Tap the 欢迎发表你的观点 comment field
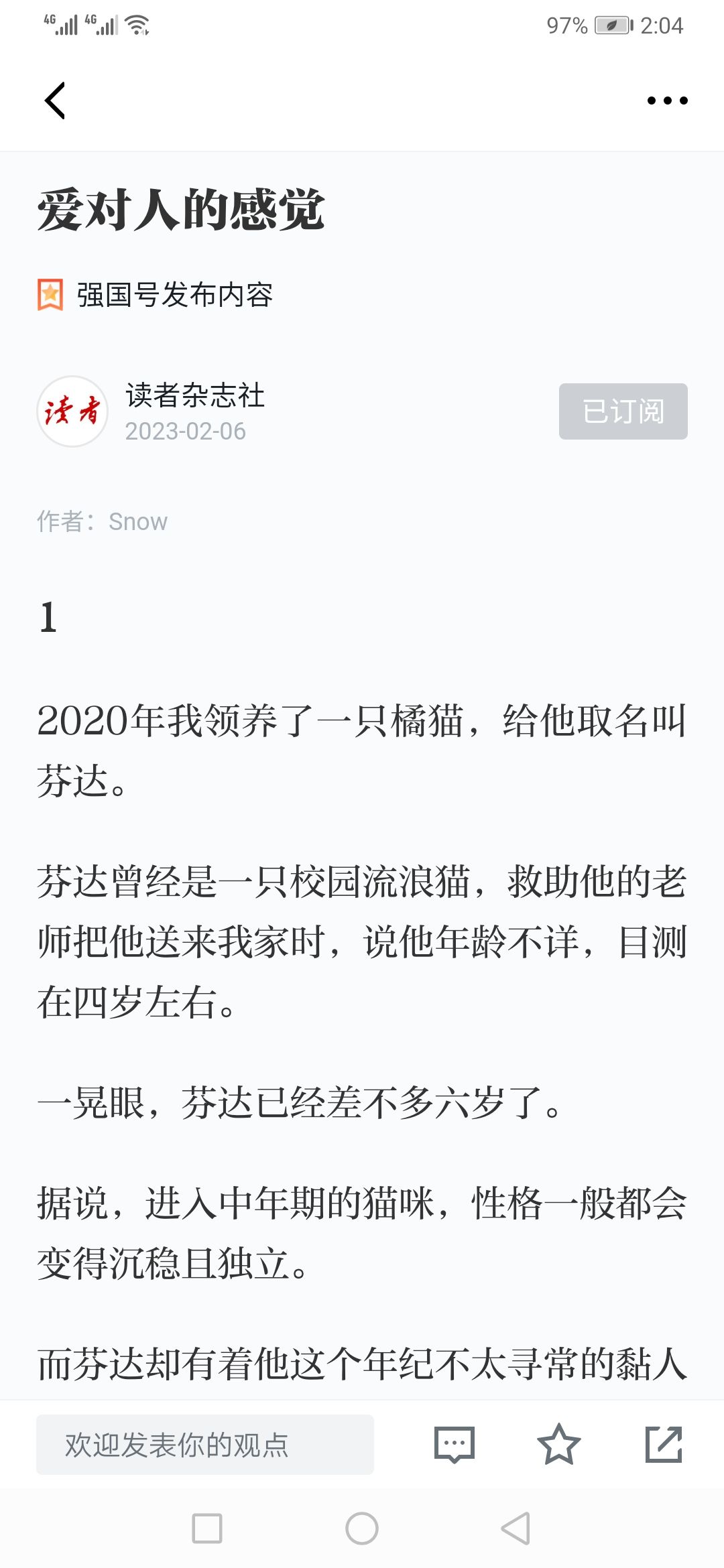Viewport: 724px width, 1568px height. [204, 1445]
